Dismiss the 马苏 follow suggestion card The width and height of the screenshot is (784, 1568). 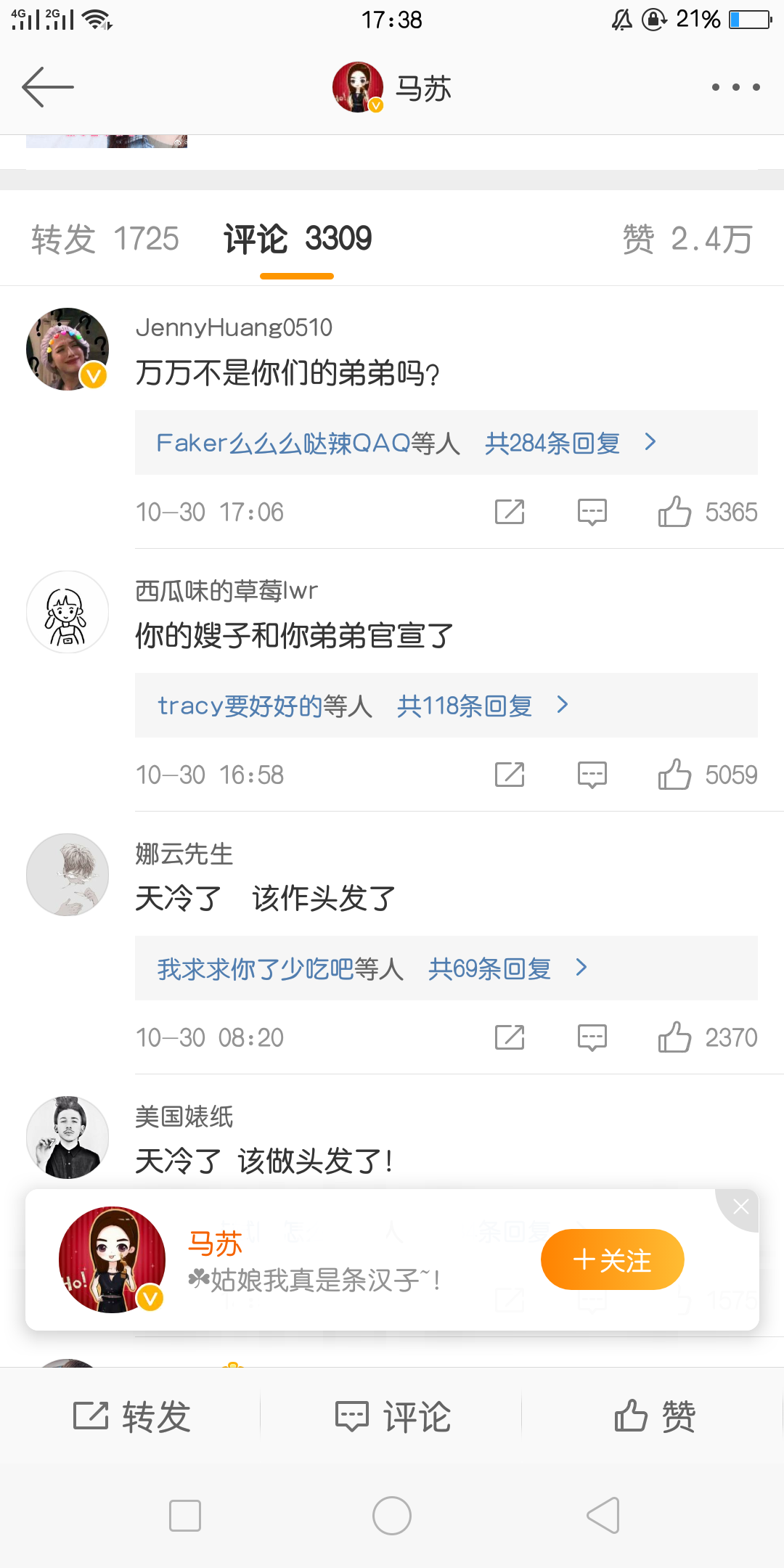pyautogui.click(x=740, y=1207)
